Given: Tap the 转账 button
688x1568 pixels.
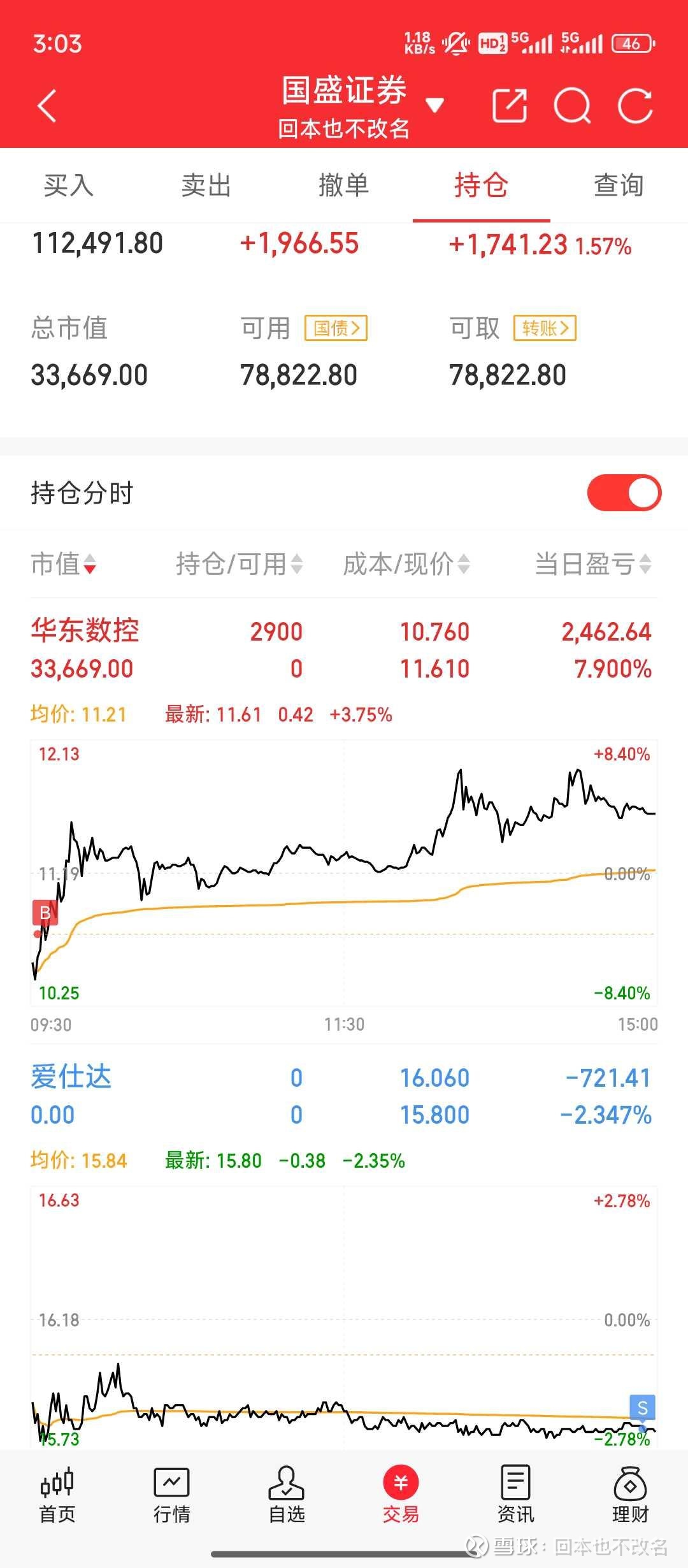Looking at the screenshot, I should [x=545, y=328].
